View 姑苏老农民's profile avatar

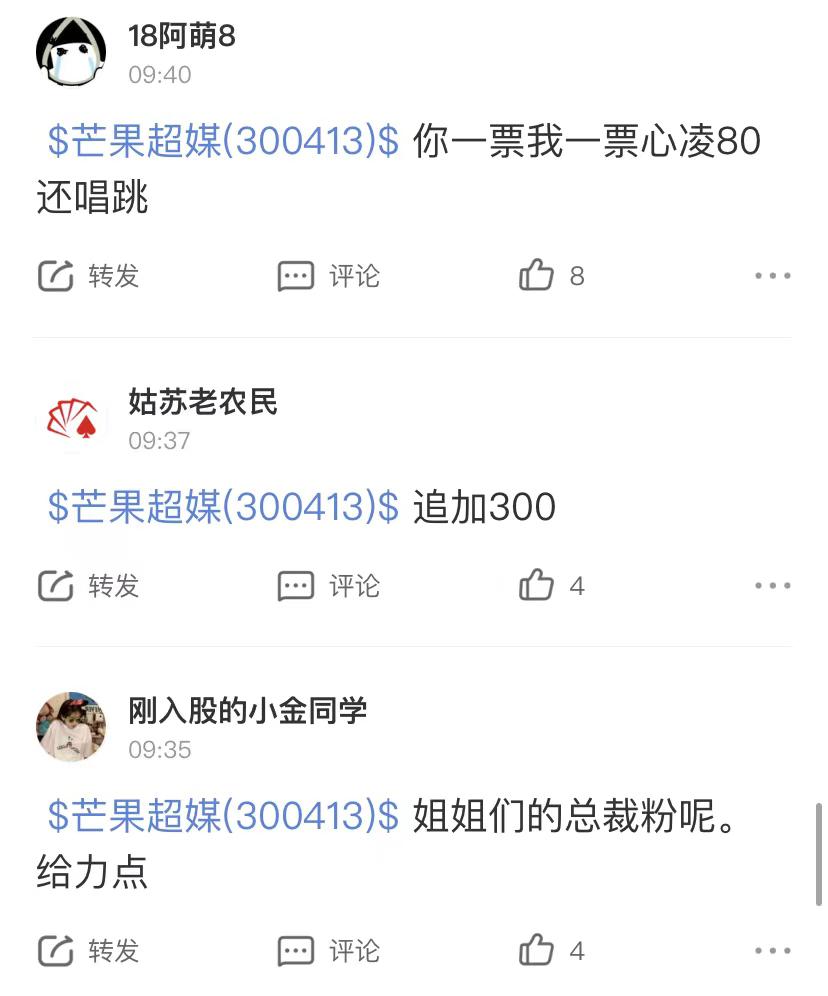coord(71,419)
